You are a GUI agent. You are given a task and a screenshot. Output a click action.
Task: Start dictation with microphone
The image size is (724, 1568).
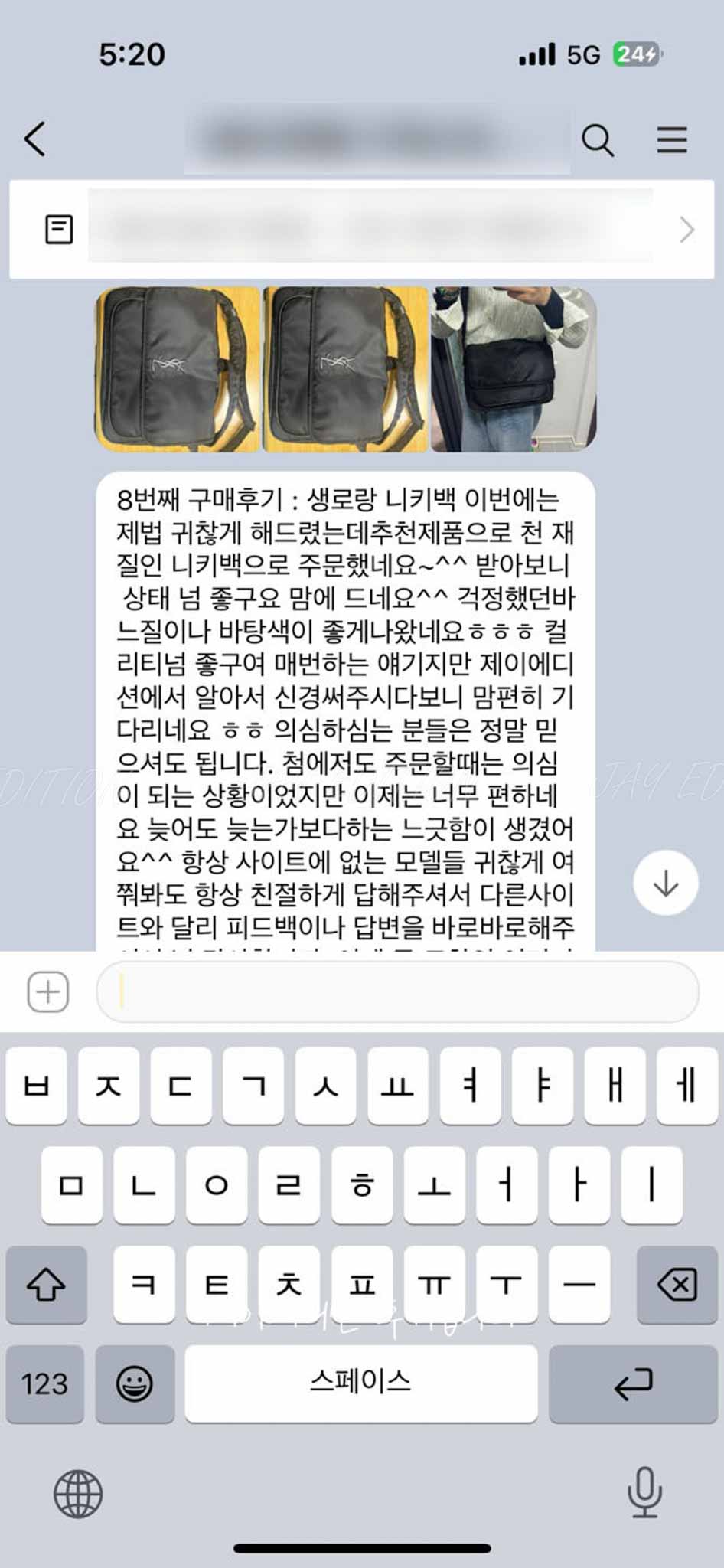tap(644, 1492)
